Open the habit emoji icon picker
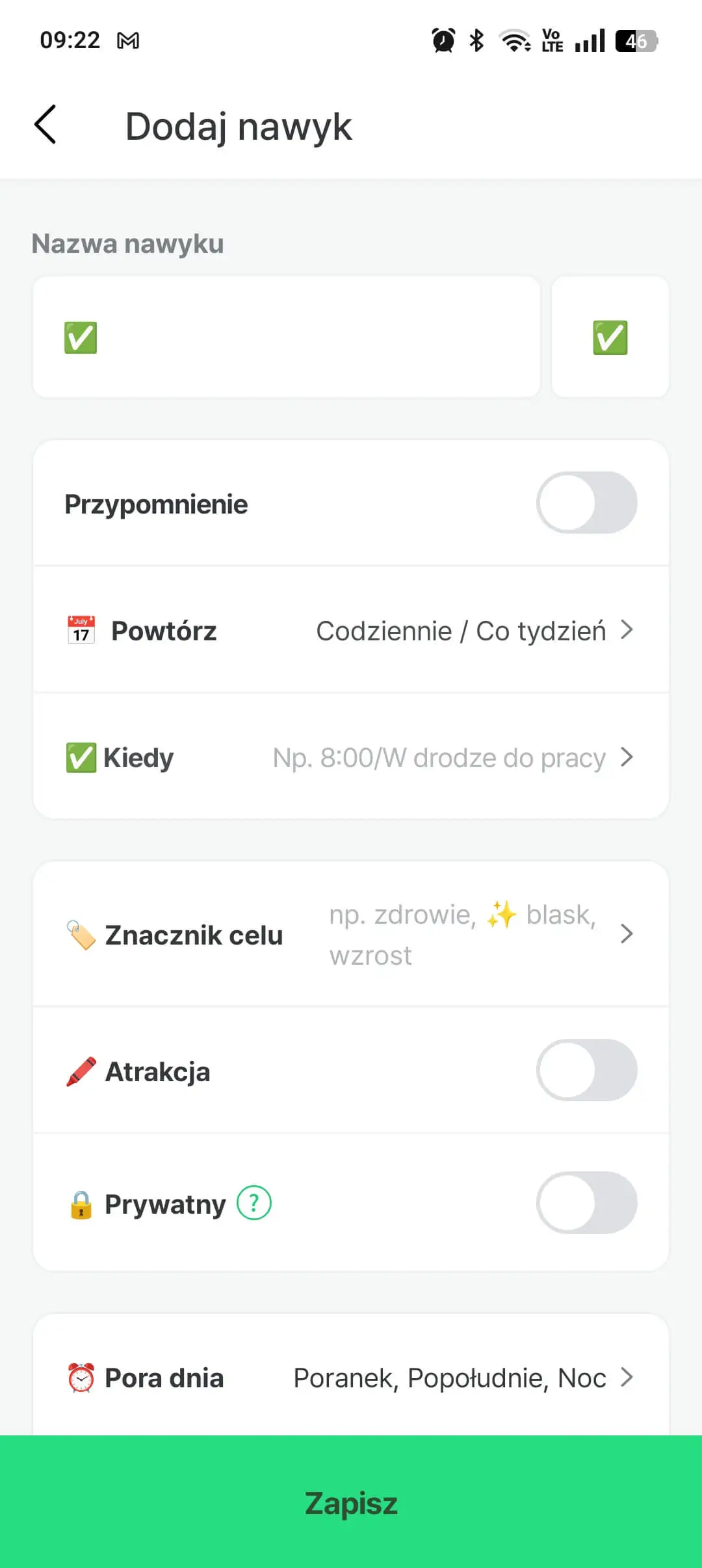Screen dimensions: 702x1568 click(x=610, y=337)
